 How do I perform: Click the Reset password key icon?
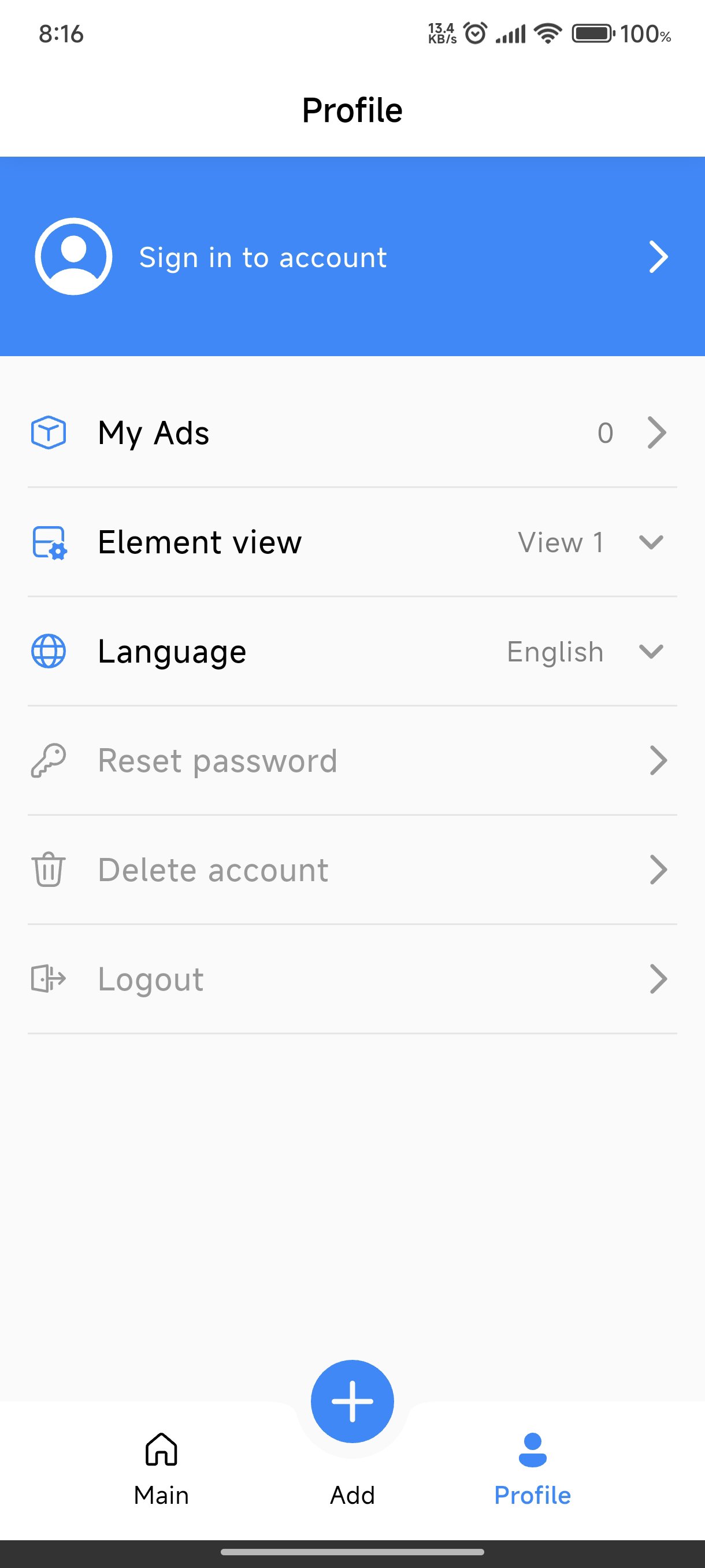coord(49,760)
